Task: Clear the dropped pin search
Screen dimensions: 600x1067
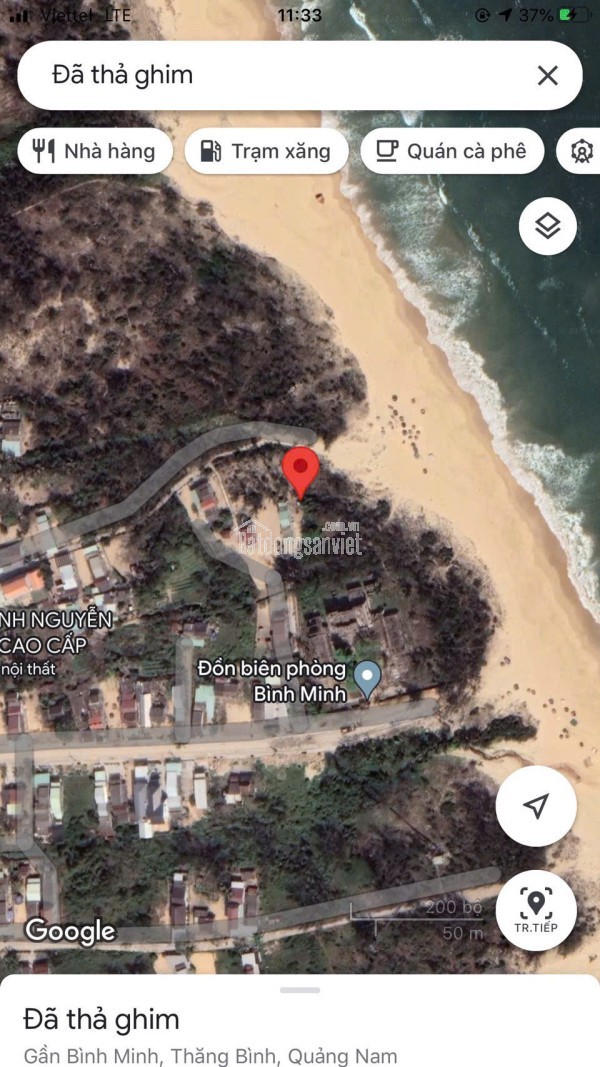Action: click(547, 75)
